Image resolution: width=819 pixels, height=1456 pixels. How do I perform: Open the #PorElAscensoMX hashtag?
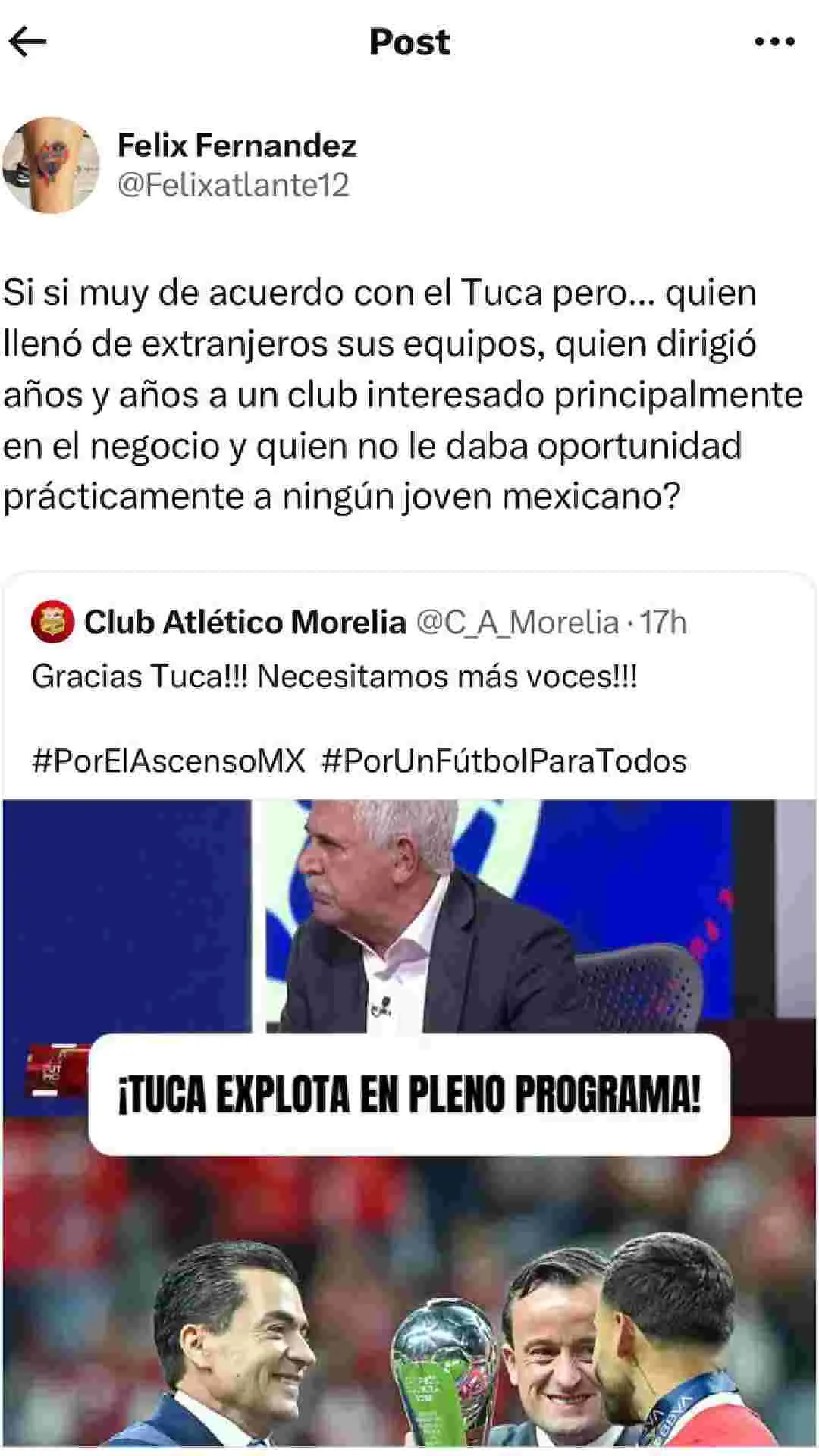coord(168,761)
